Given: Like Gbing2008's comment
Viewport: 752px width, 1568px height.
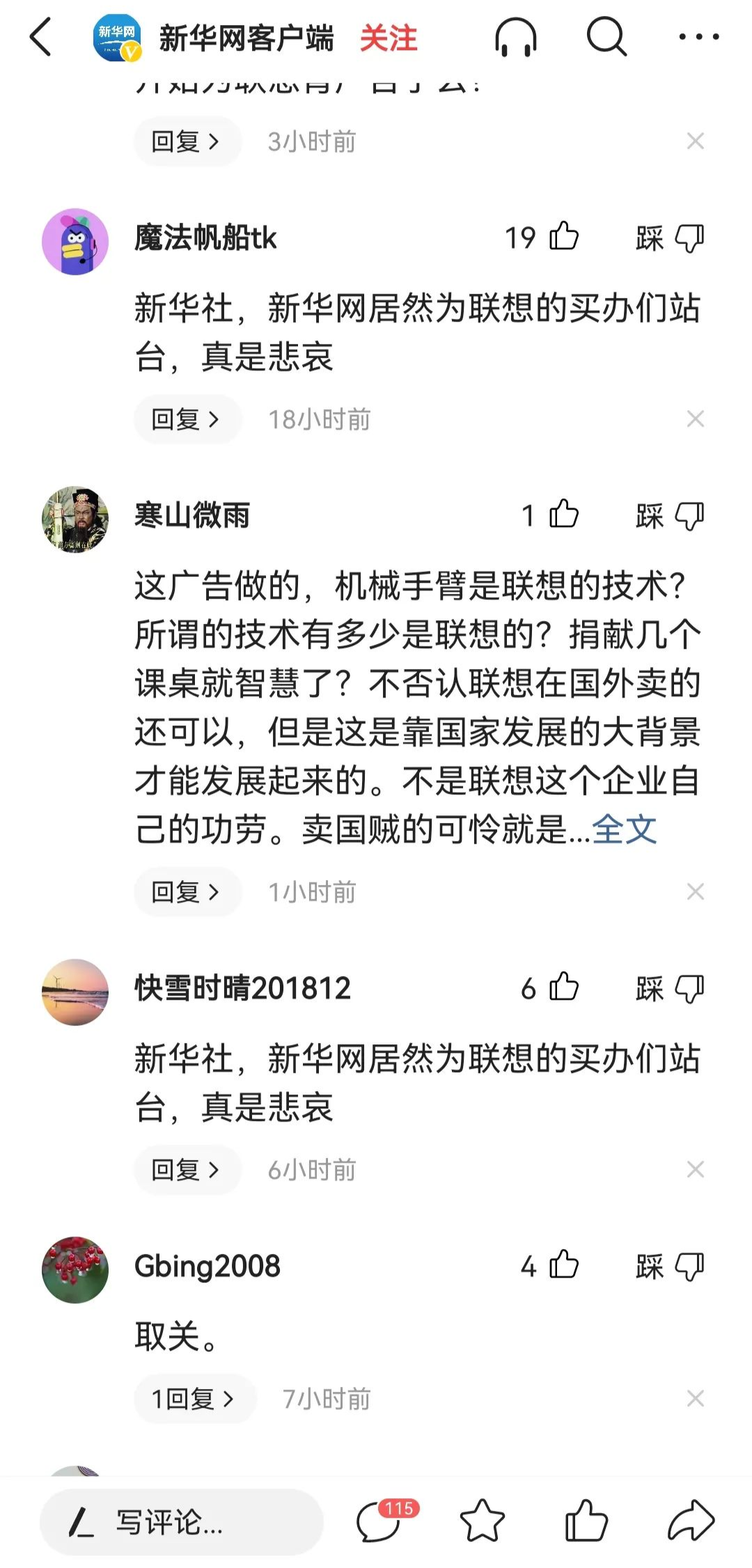Looking at the screenshot, I should click(x=564, y=1266).
